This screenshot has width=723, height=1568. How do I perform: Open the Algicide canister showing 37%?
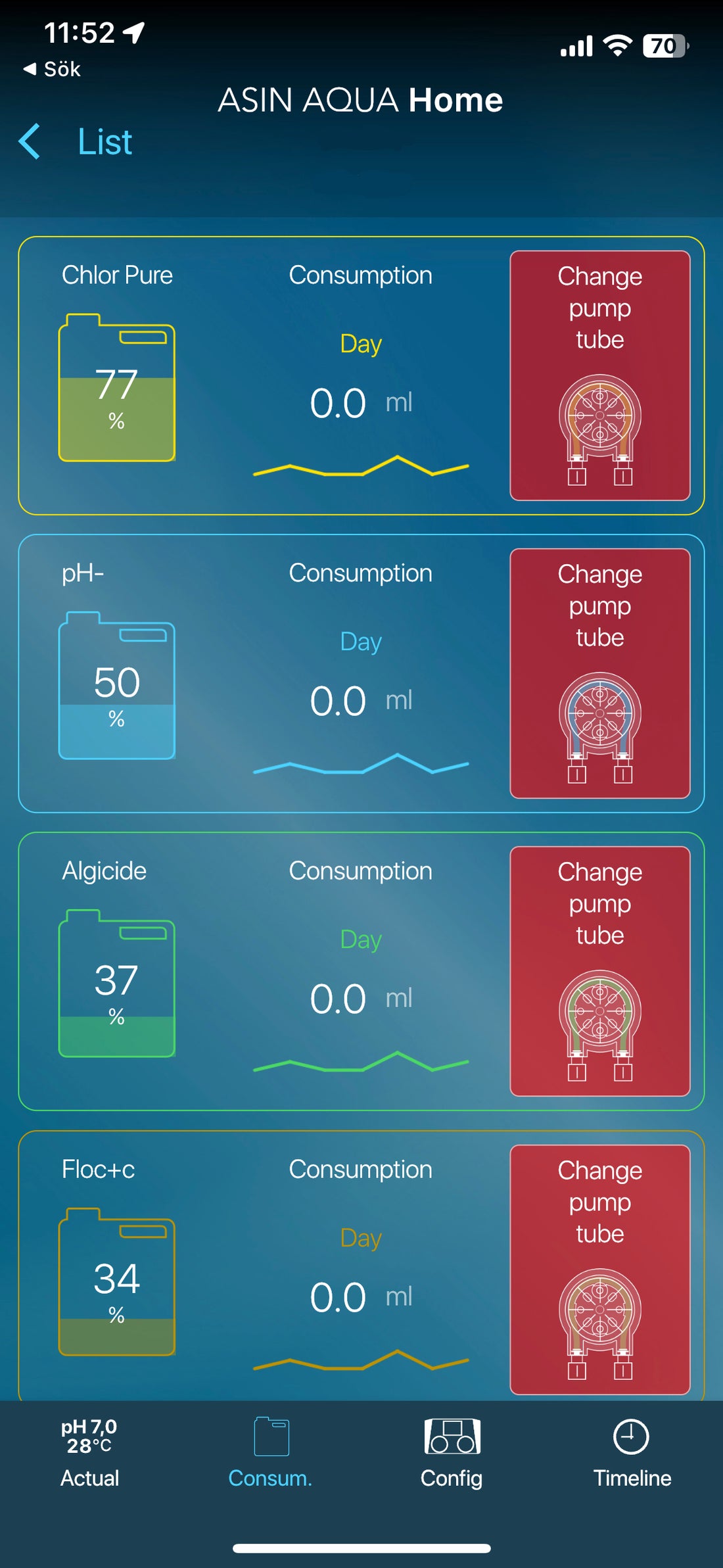point(117,985)
